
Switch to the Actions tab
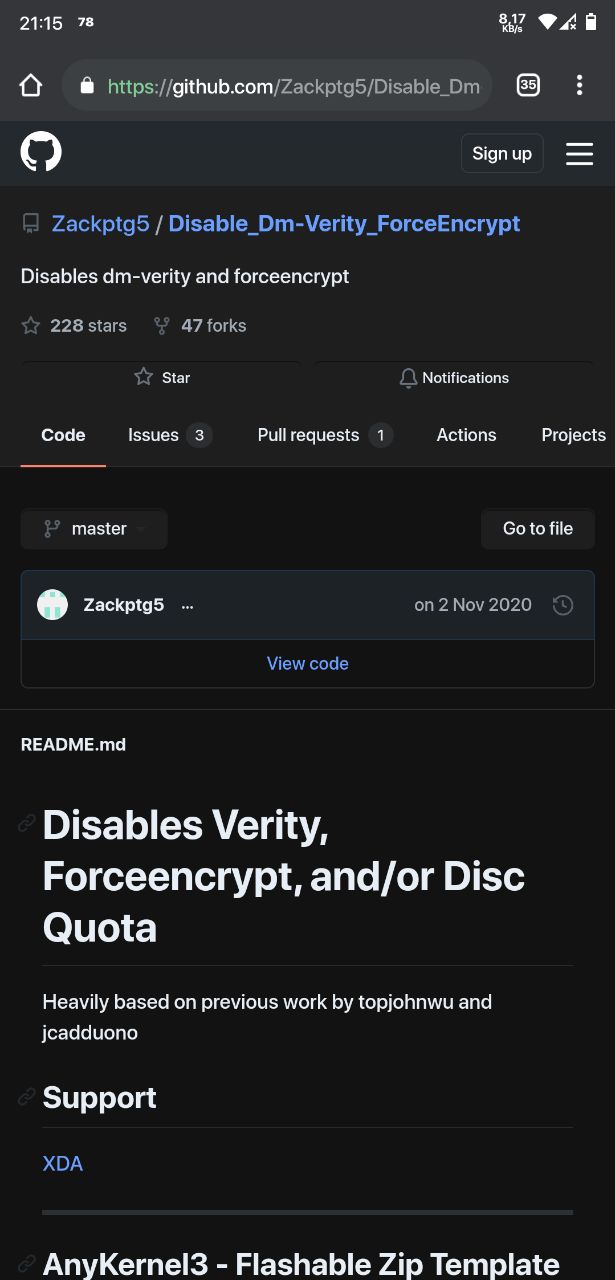point(466,435)
